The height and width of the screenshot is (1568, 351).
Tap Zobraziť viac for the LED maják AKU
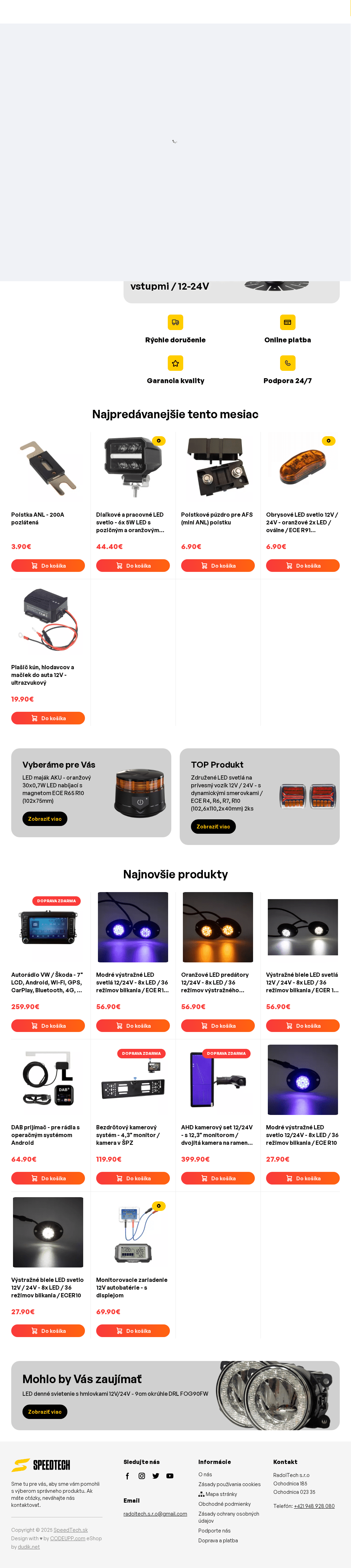pyautogui.click(x=45, y=819)
